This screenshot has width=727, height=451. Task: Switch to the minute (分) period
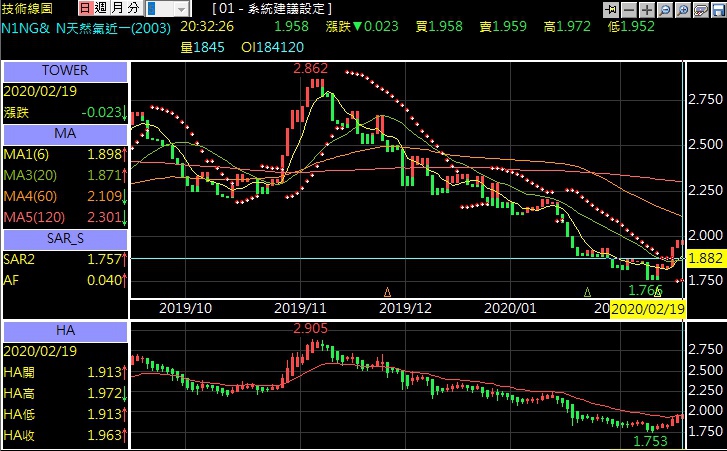[x=132, y=8]
